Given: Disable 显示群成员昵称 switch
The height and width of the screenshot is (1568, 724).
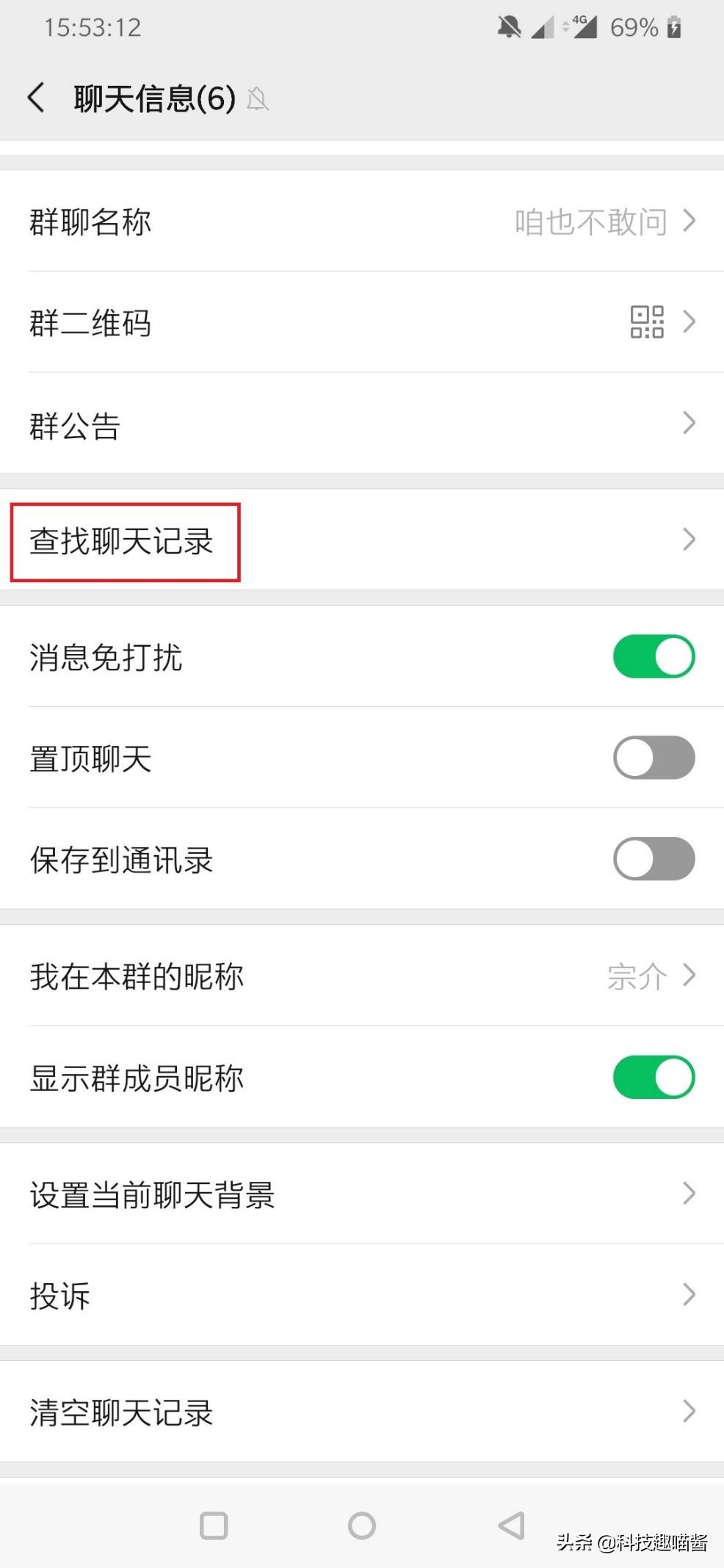Looking at the screenshot, I should coord(654,1077).
